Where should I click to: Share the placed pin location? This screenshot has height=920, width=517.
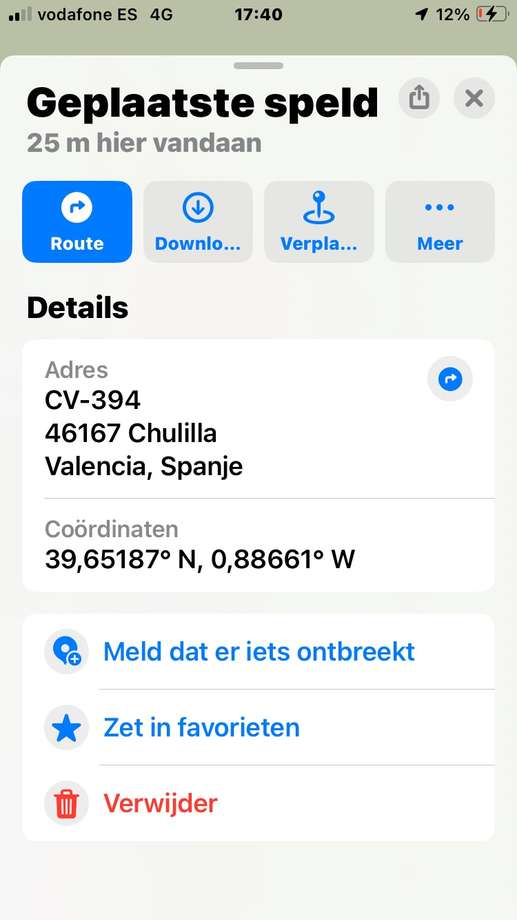[418, 98]
